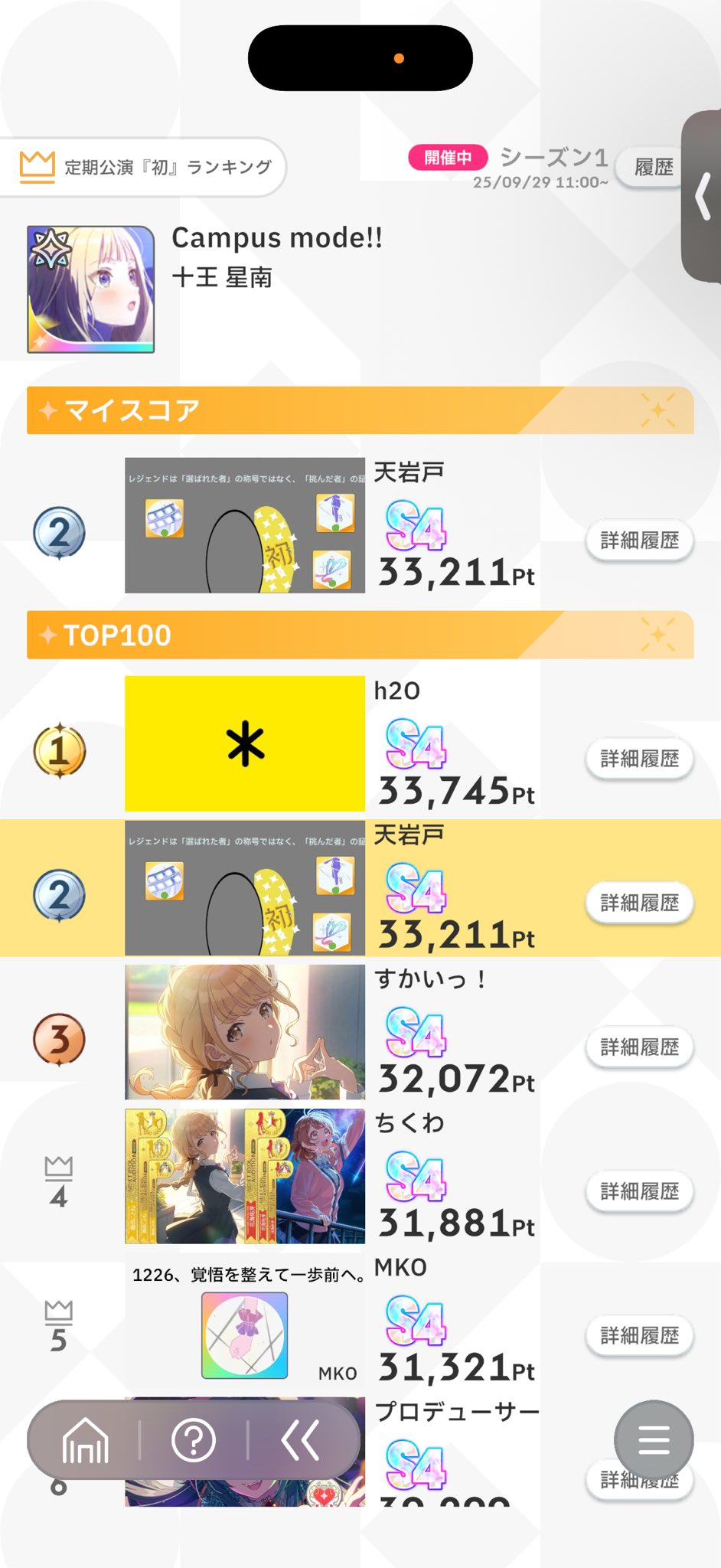View 詳細履歴 for ちくわ

pos(640,1191)
